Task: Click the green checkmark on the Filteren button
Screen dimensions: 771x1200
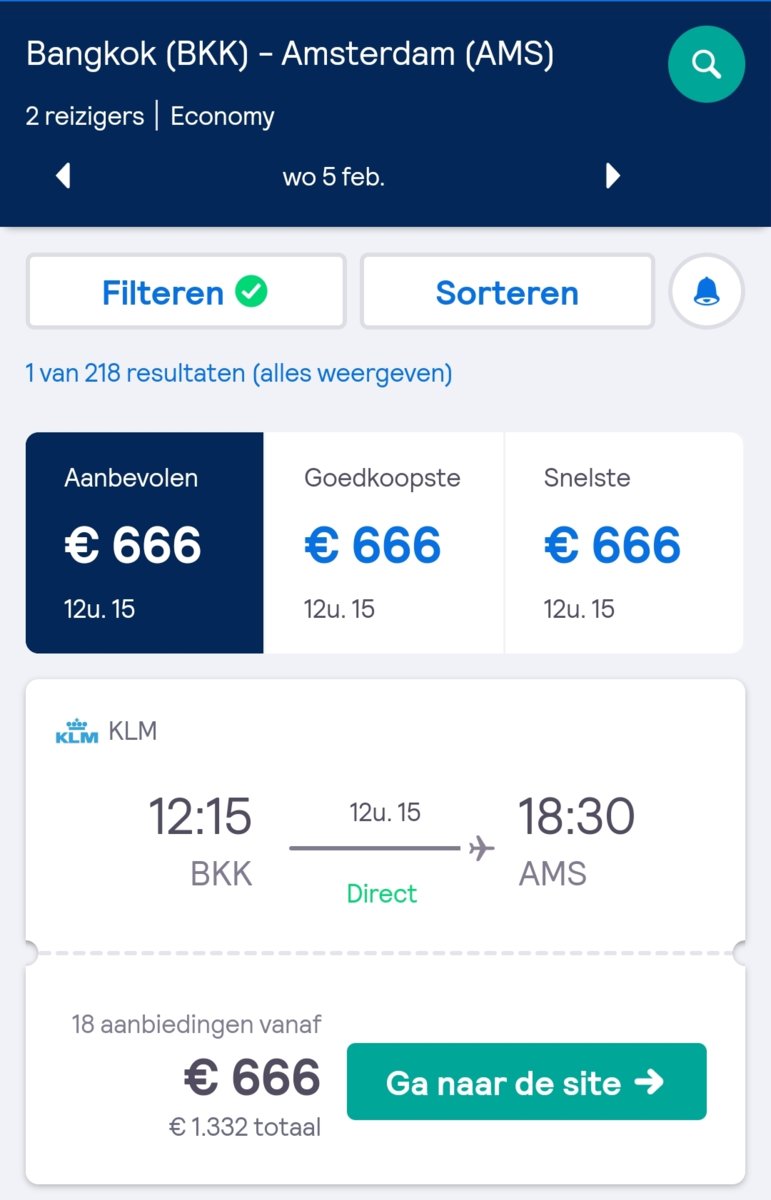Action: pos(253,291)
